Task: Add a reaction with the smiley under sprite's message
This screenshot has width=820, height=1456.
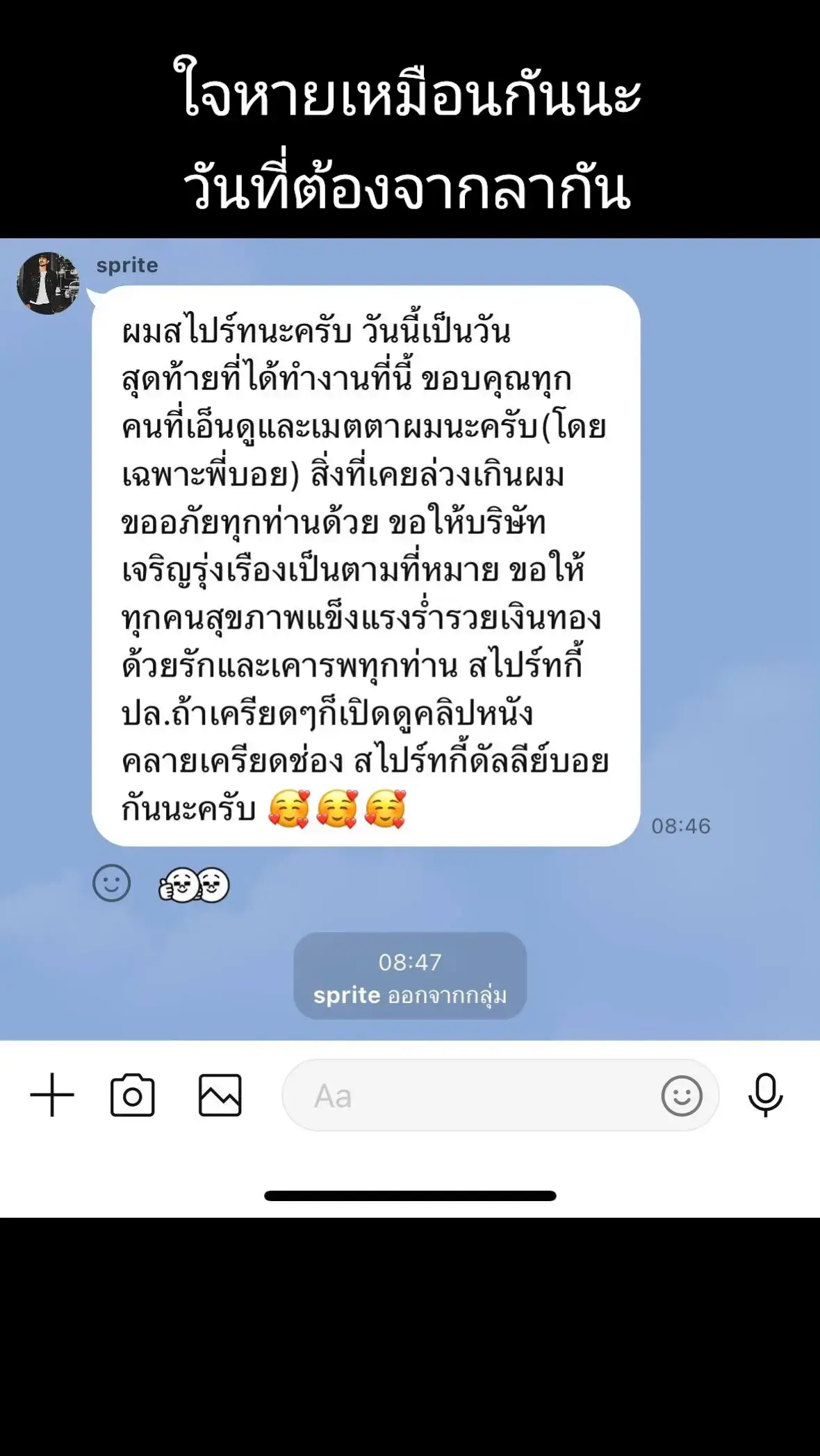Action: [112, 884]
